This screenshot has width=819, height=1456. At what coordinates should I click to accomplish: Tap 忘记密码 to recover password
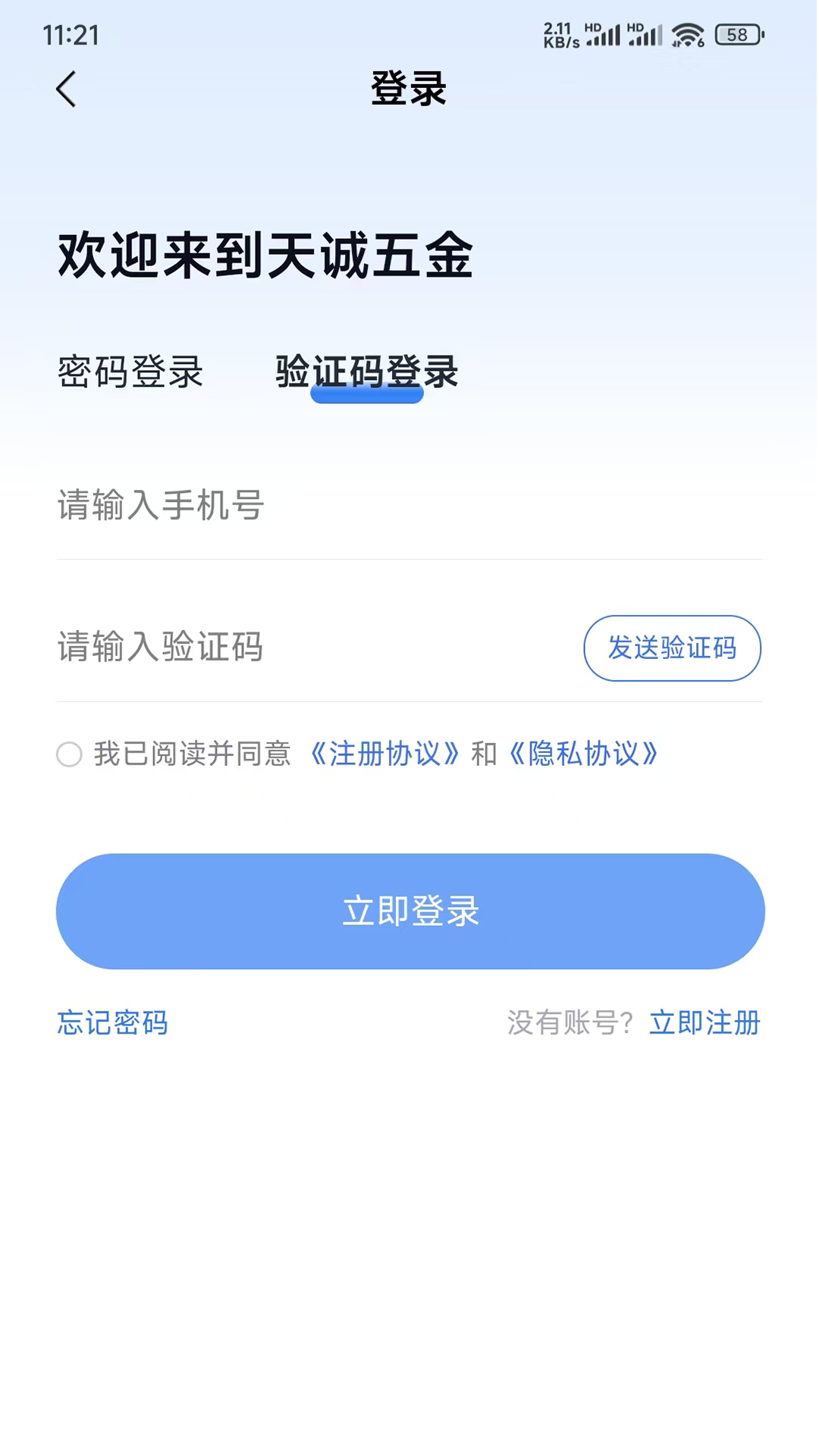click(112, 1023)
